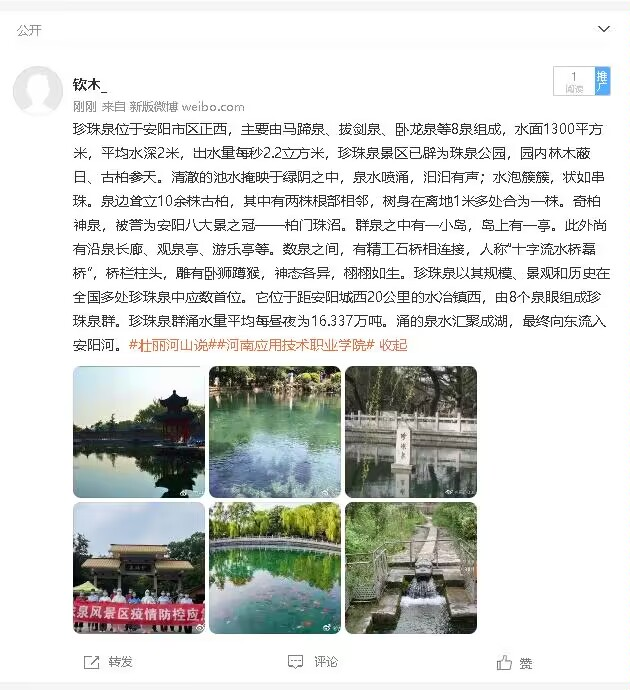Expand the post options chevron
630x690 pixels.
(x=603, y=30)
